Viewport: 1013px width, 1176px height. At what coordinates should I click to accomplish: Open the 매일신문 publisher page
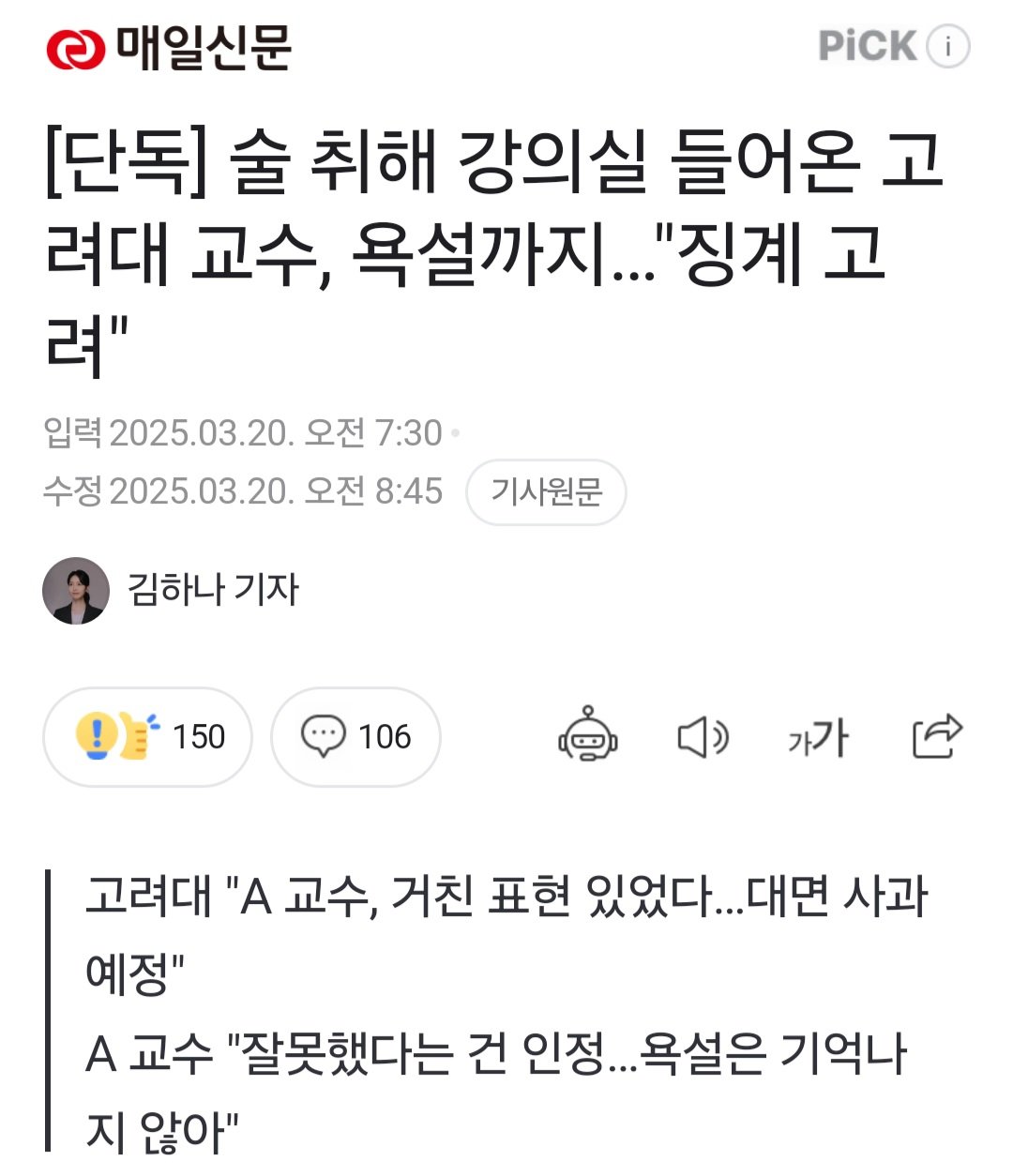170,47
